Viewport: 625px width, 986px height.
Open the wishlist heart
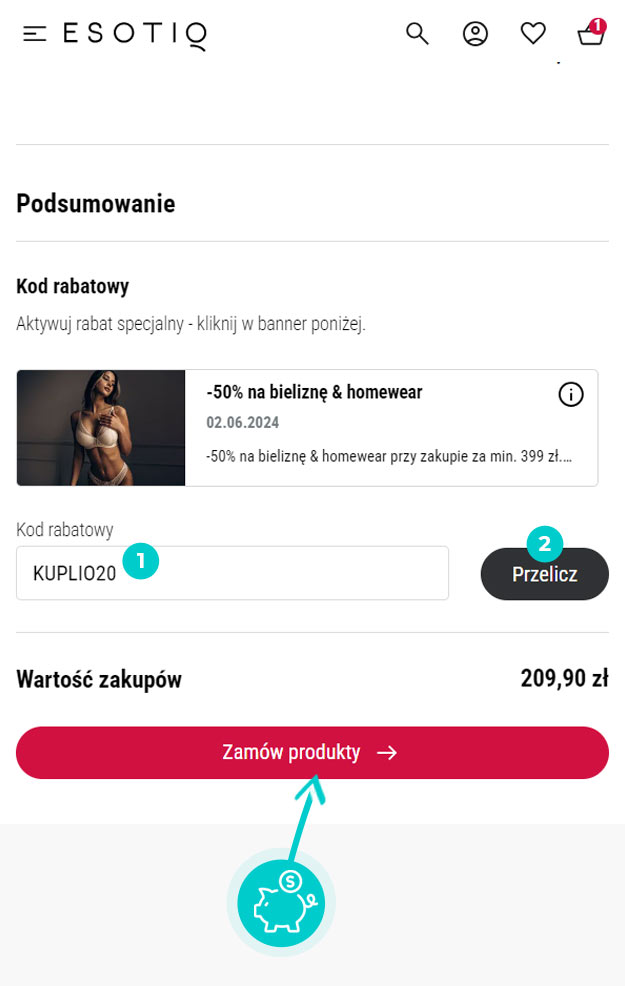(x=533, y=34)
